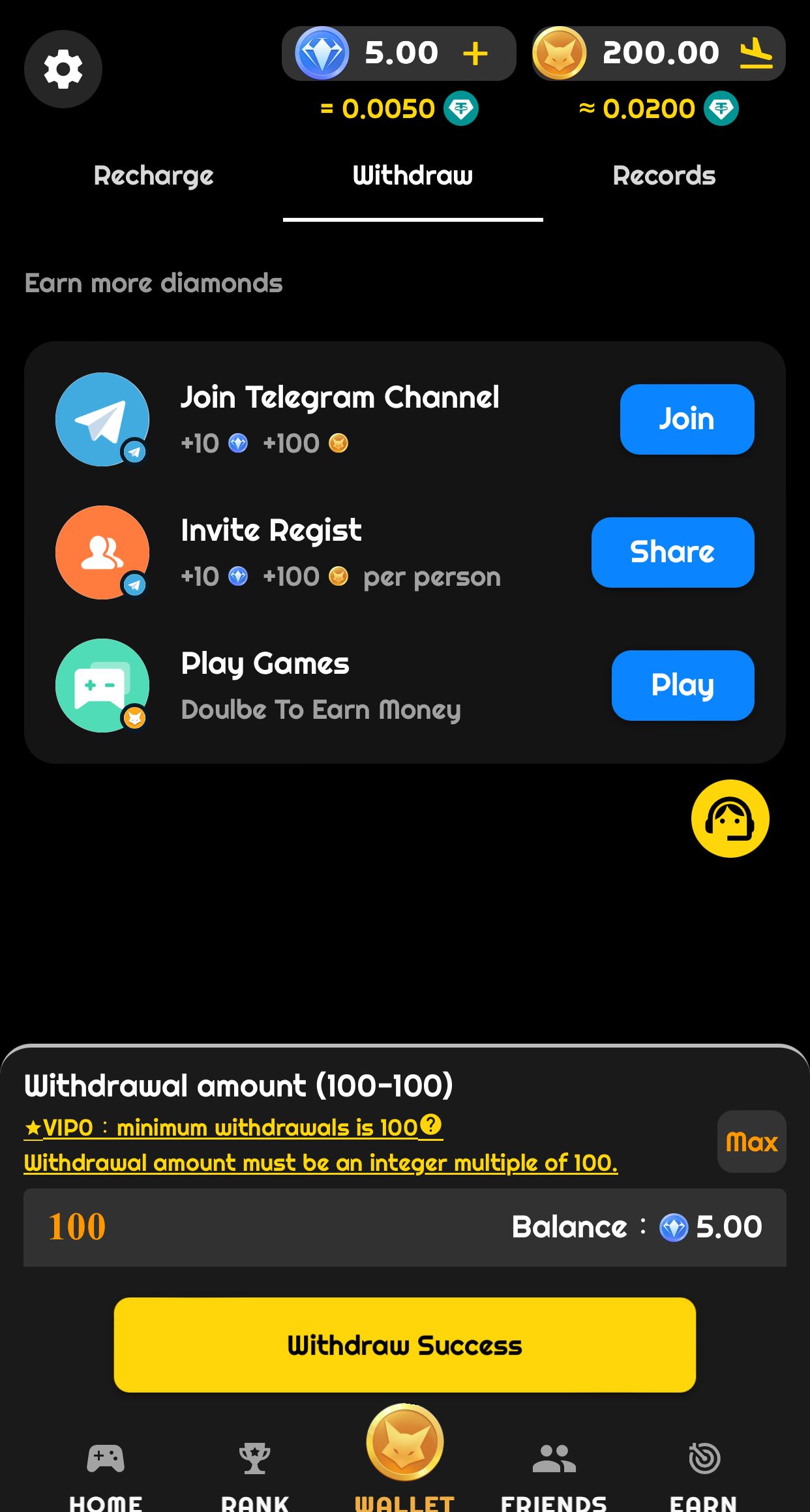This screenshot has width=810, height=1512.
Task: Click the Share button to invite friends
Action: pyautogui.click(x=672, y=552)
